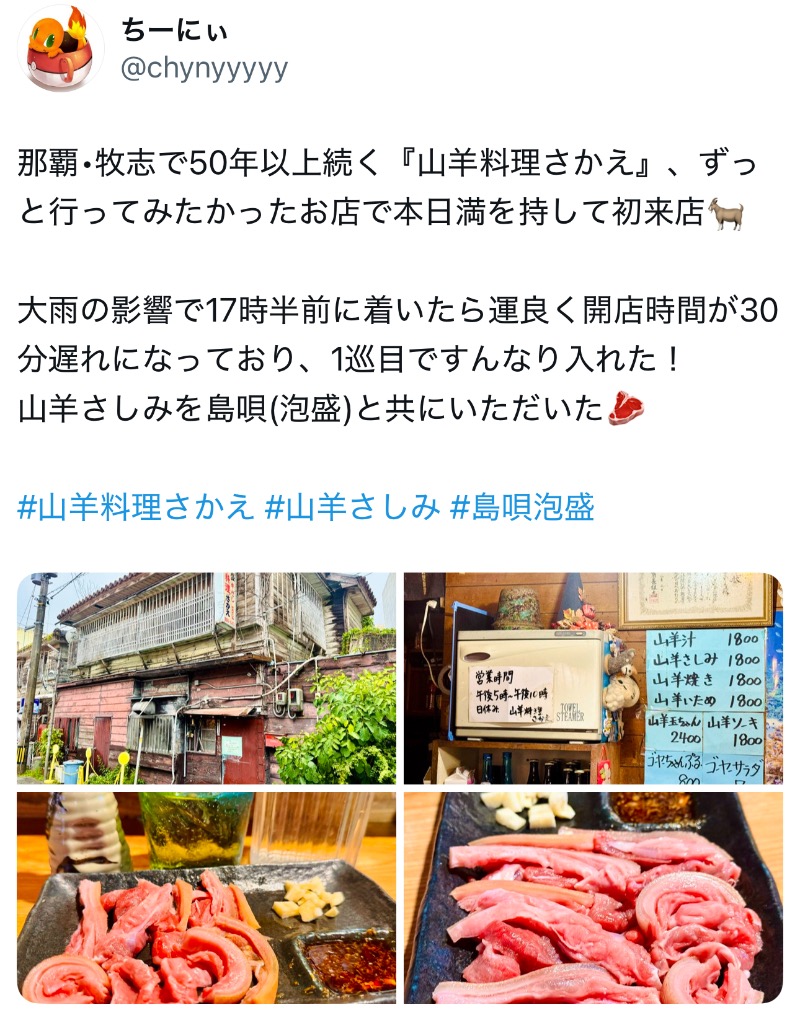Screen dimensions: 800x1010
Task: View the close-up goat sashimi plate photo
Action: (x=593, y=897)
